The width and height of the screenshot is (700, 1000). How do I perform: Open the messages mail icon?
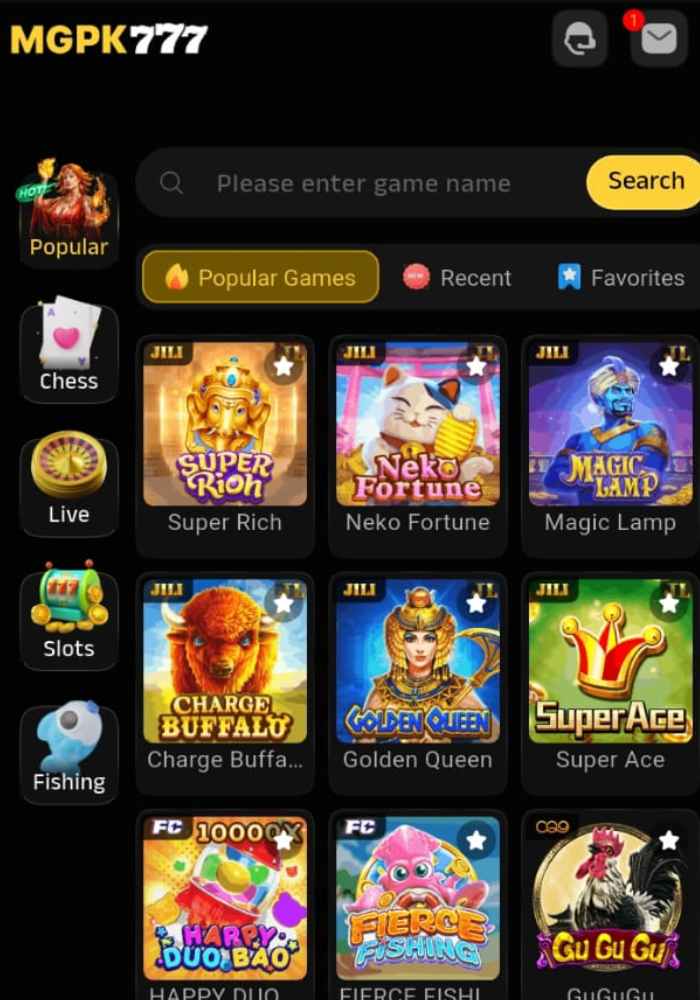658,40
